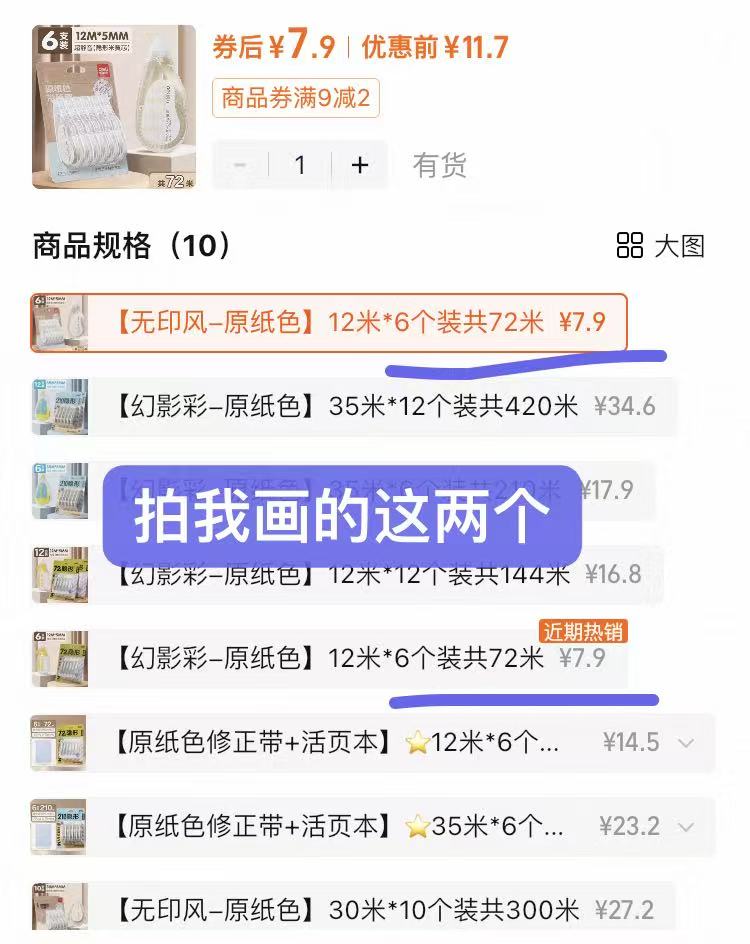Increase quantity with the plus button
Viewport: 750px width, 944px height.
point(360,166)
